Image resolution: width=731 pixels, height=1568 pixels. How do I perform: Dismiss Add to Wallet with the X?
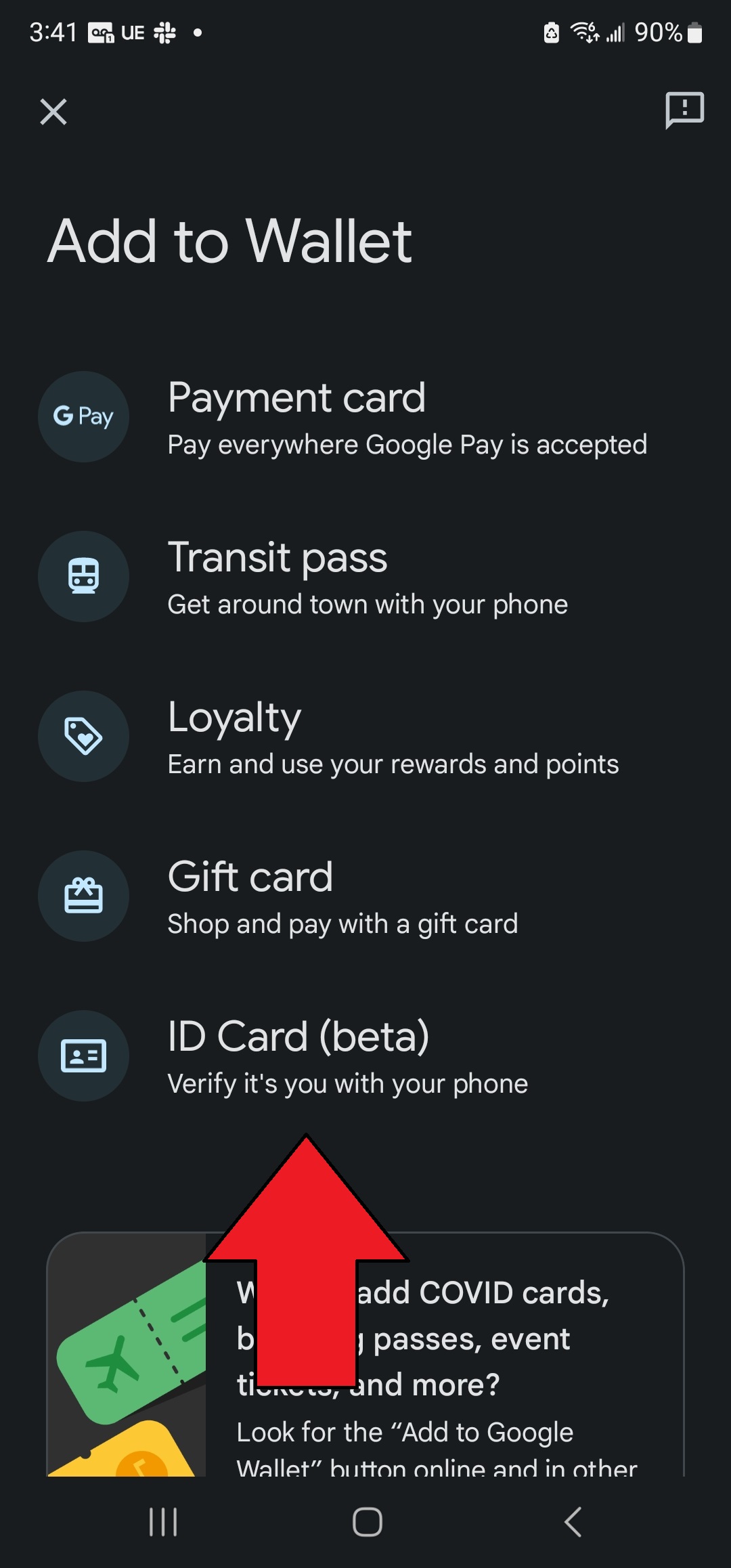53,112
